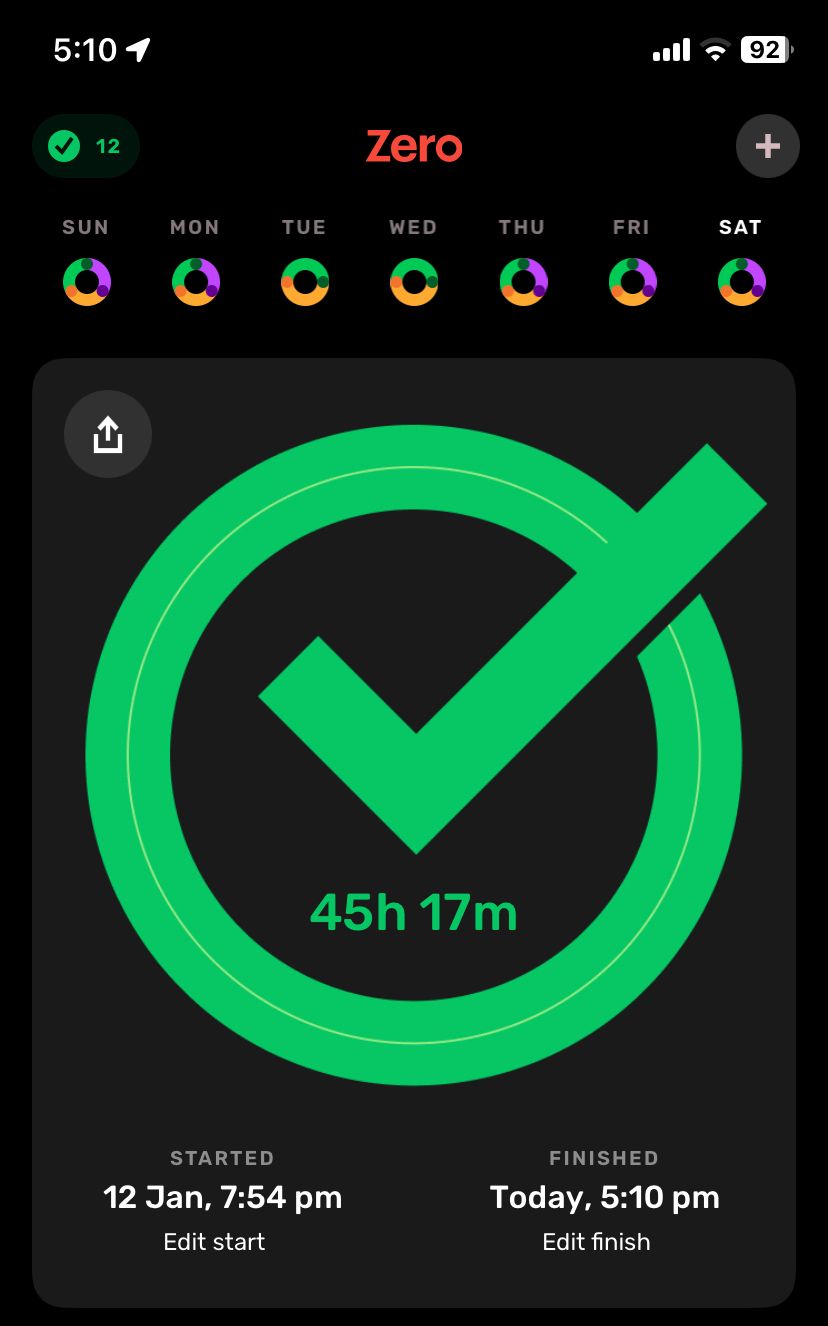828x1326 pixels.
Task: Open Tuesday's activity ring
Action: 304,281
